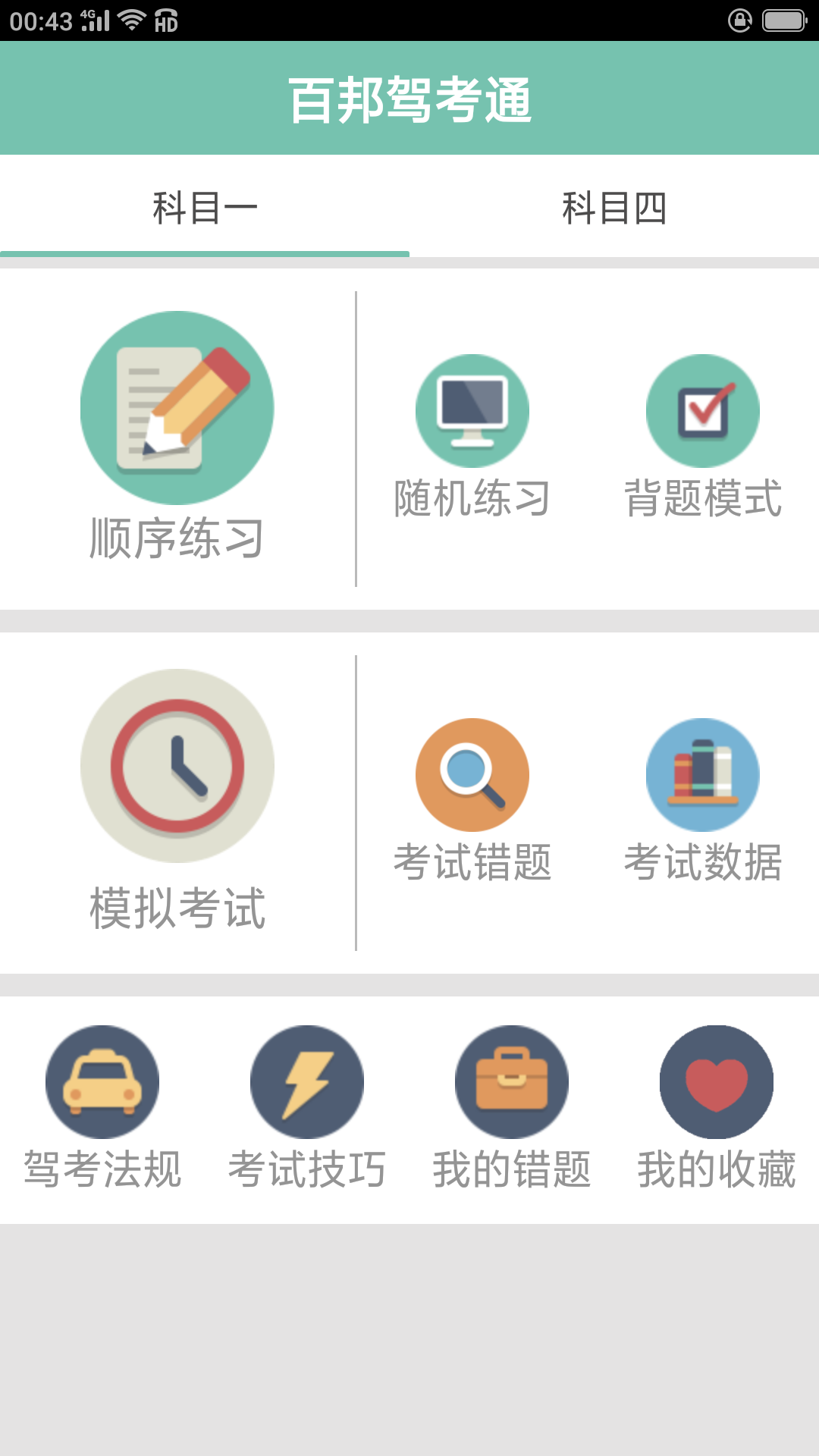The height and width of the screenshot is (1456, 819).
Task: Begin the 模拟考试 mock exam
Action: (177, 800)
